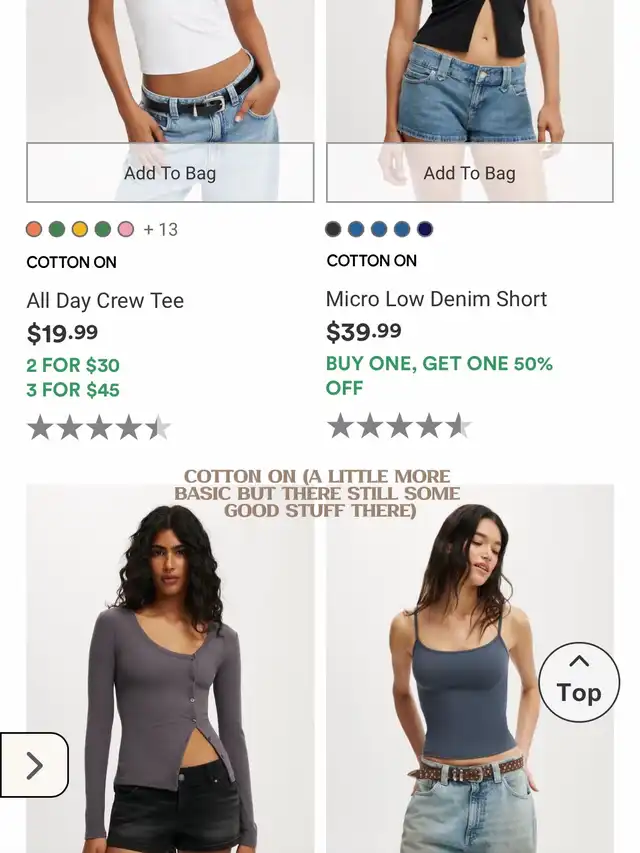Select the black swatch for Micro Low Denim Short
The width and height of the screenshot is (640, 853).
pyautogui.click(x=333, y=229)
